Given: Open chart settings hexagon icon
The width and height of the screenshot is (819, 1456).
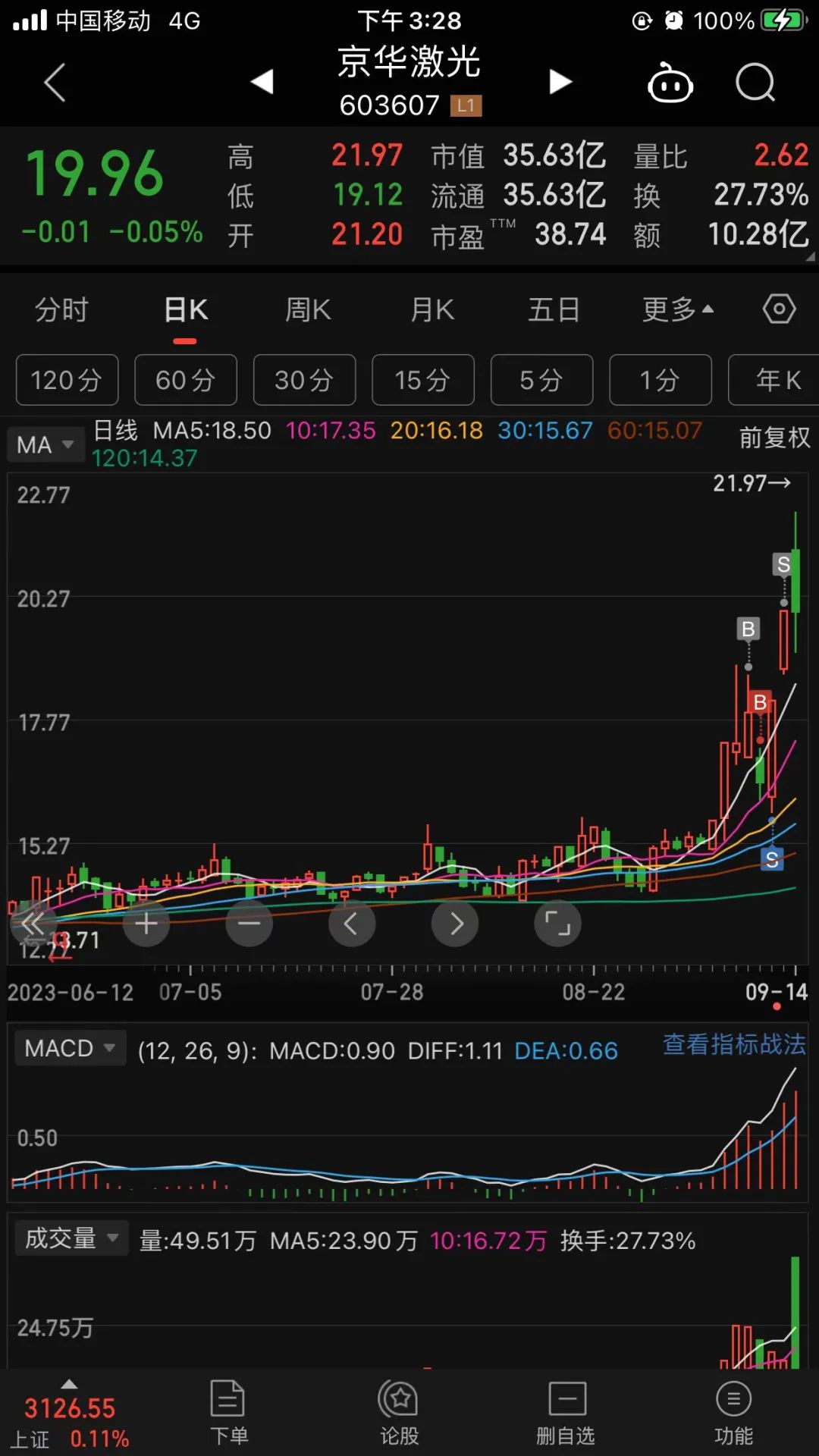Looking at the screenshot, I should (779, 309).
